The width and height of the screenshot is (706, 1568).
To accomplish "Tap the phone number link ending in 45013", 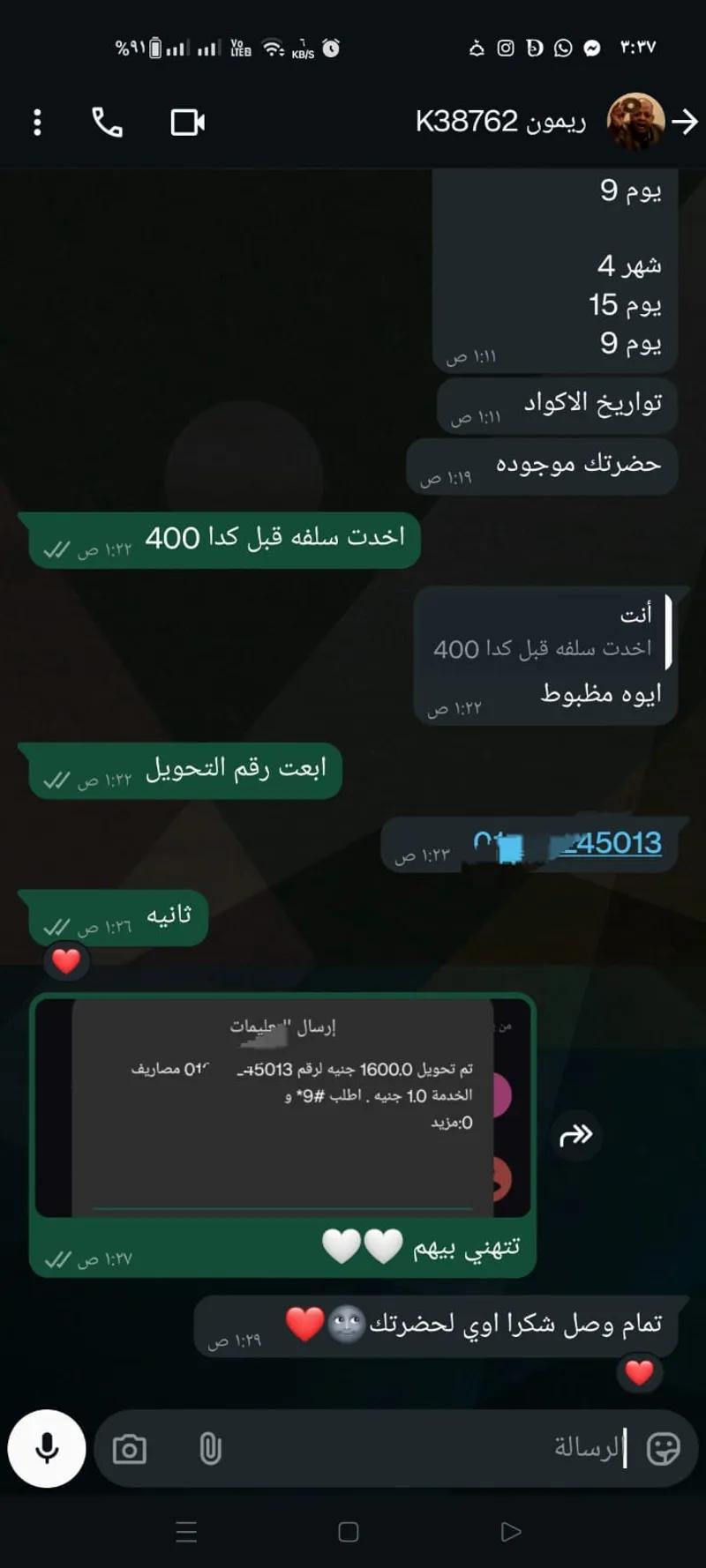I will (x=609, y=844).
